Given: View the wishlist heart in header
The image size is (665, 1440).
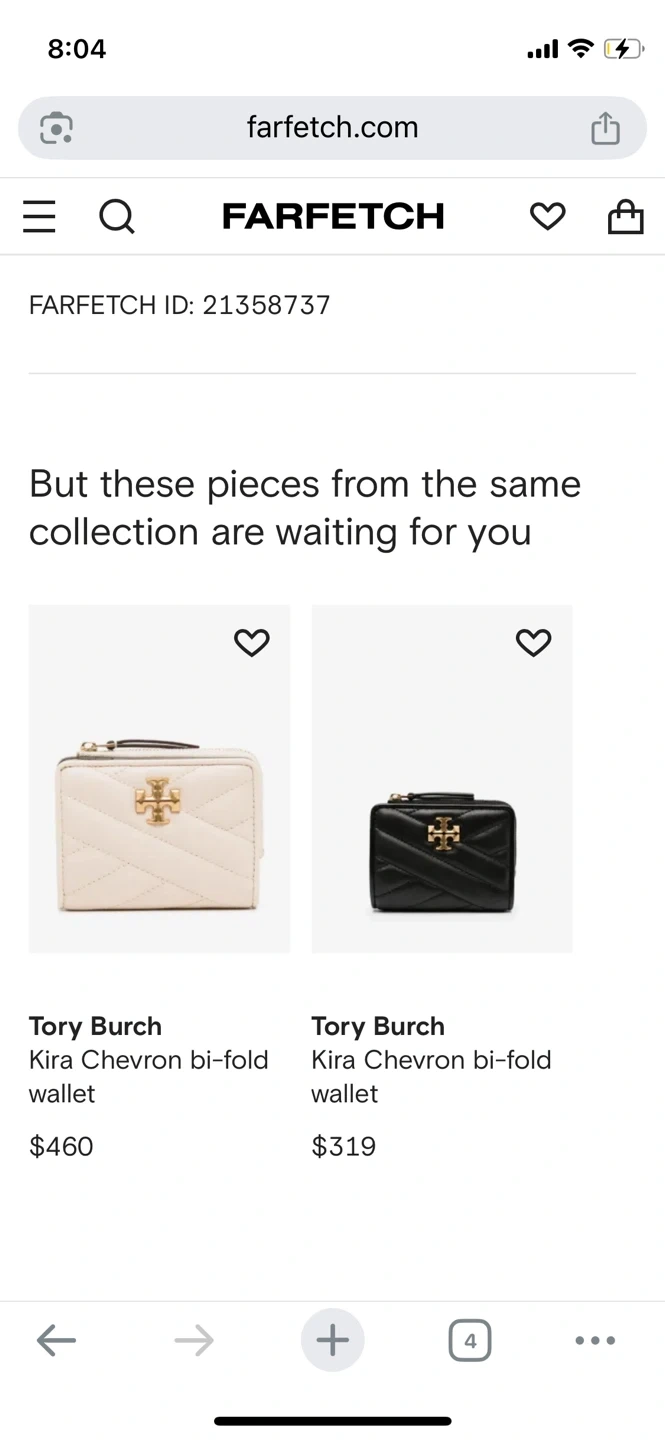Looking at the screenshot, I should coord(547,216).
